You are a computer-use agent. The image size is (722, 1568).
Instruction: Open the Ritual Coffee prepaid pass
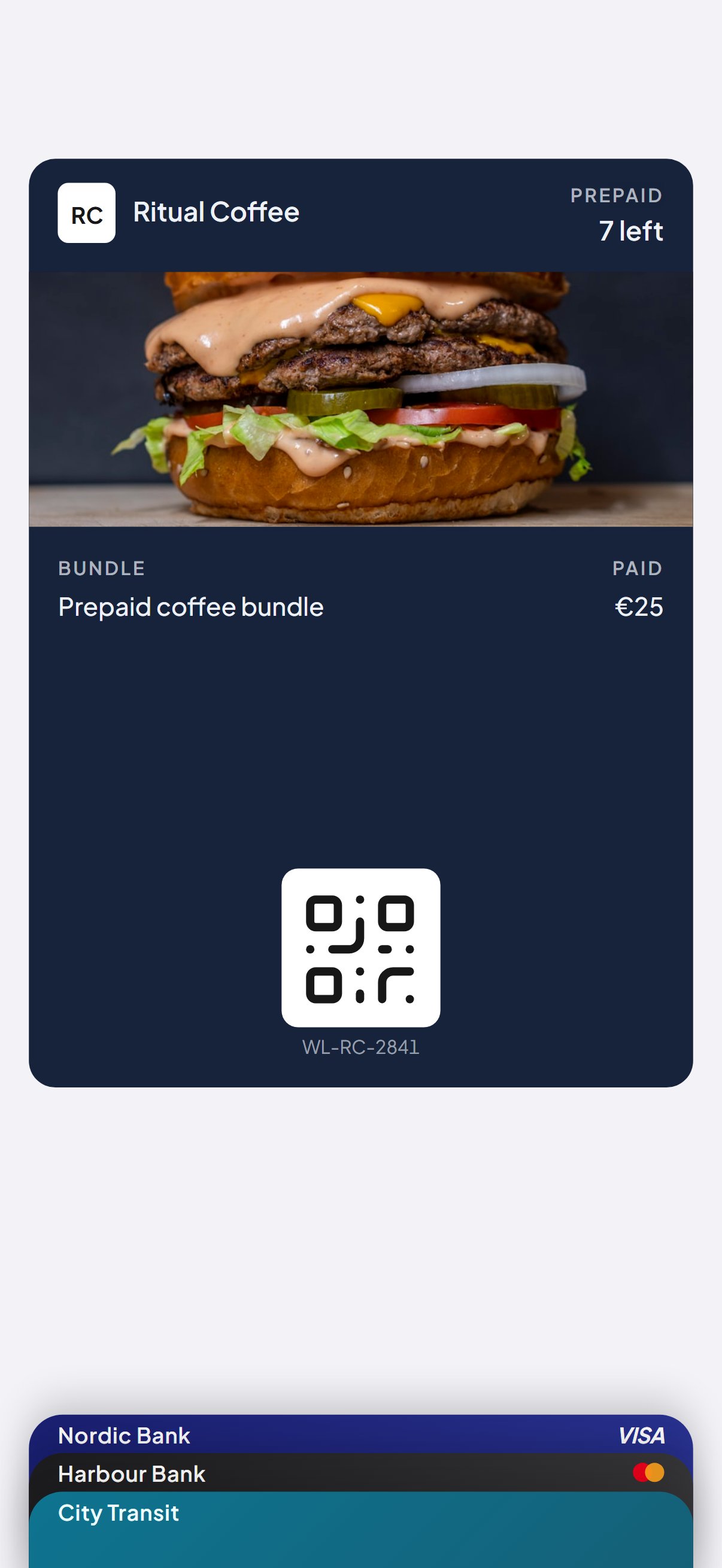(x=360, y=622)
